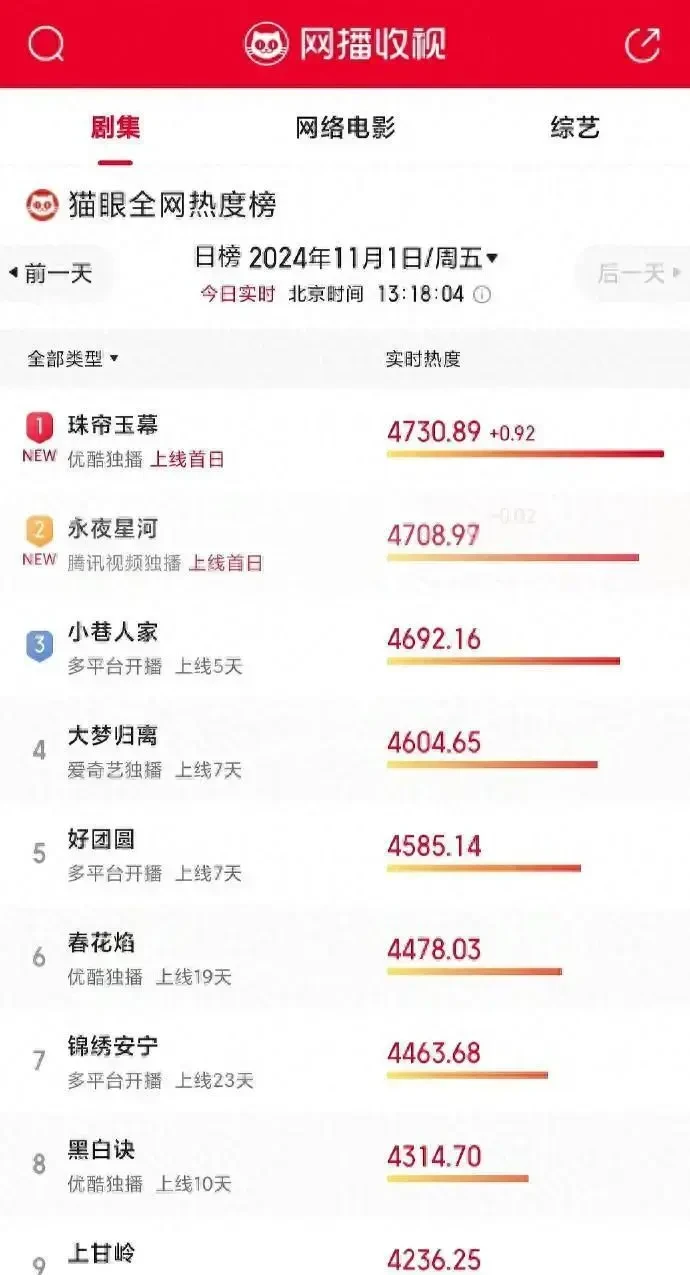The height and width of the screenshot is (1275, 690).
Task: Go to 前一天 rankings
Action: (52, 273)
